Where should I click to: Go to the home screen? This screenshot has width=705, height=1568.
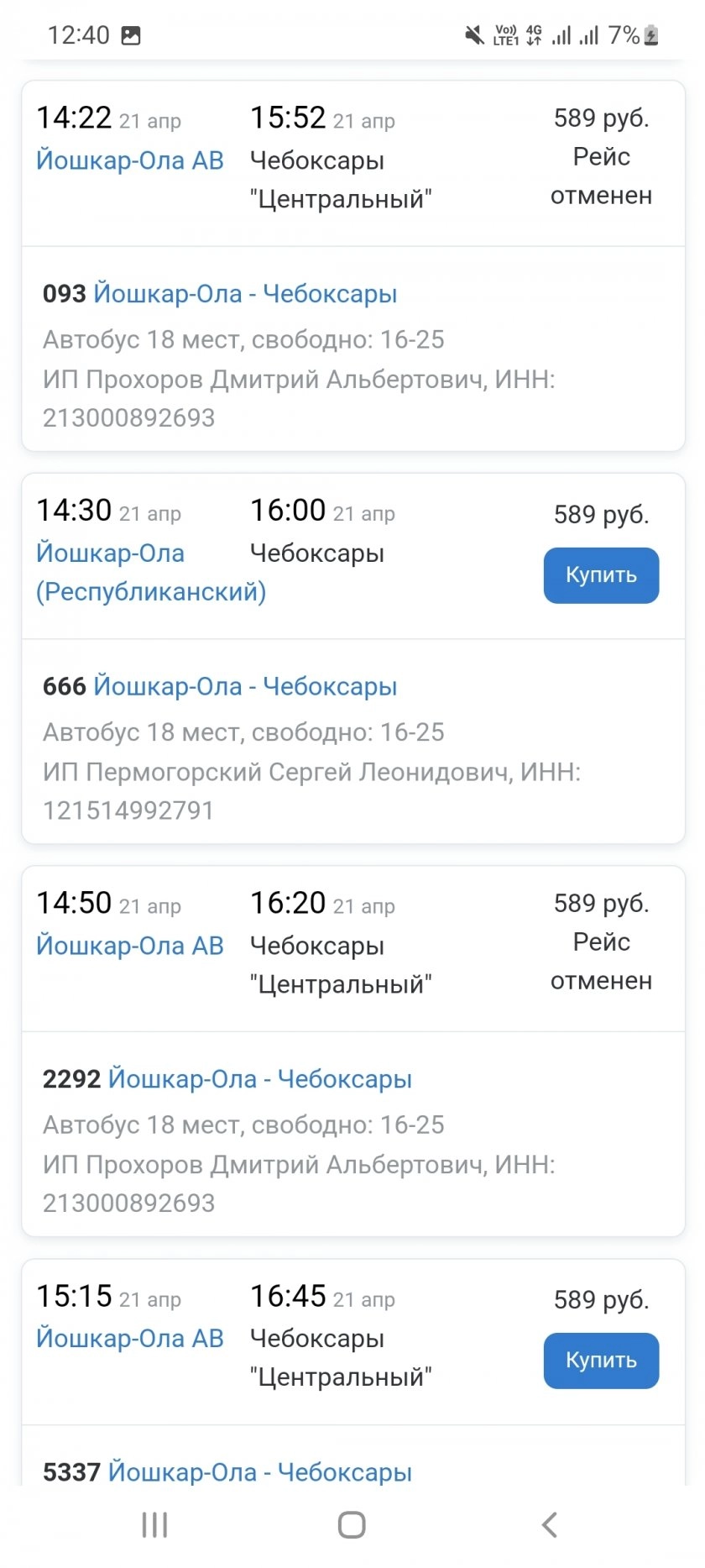(x=352, y=1524)
